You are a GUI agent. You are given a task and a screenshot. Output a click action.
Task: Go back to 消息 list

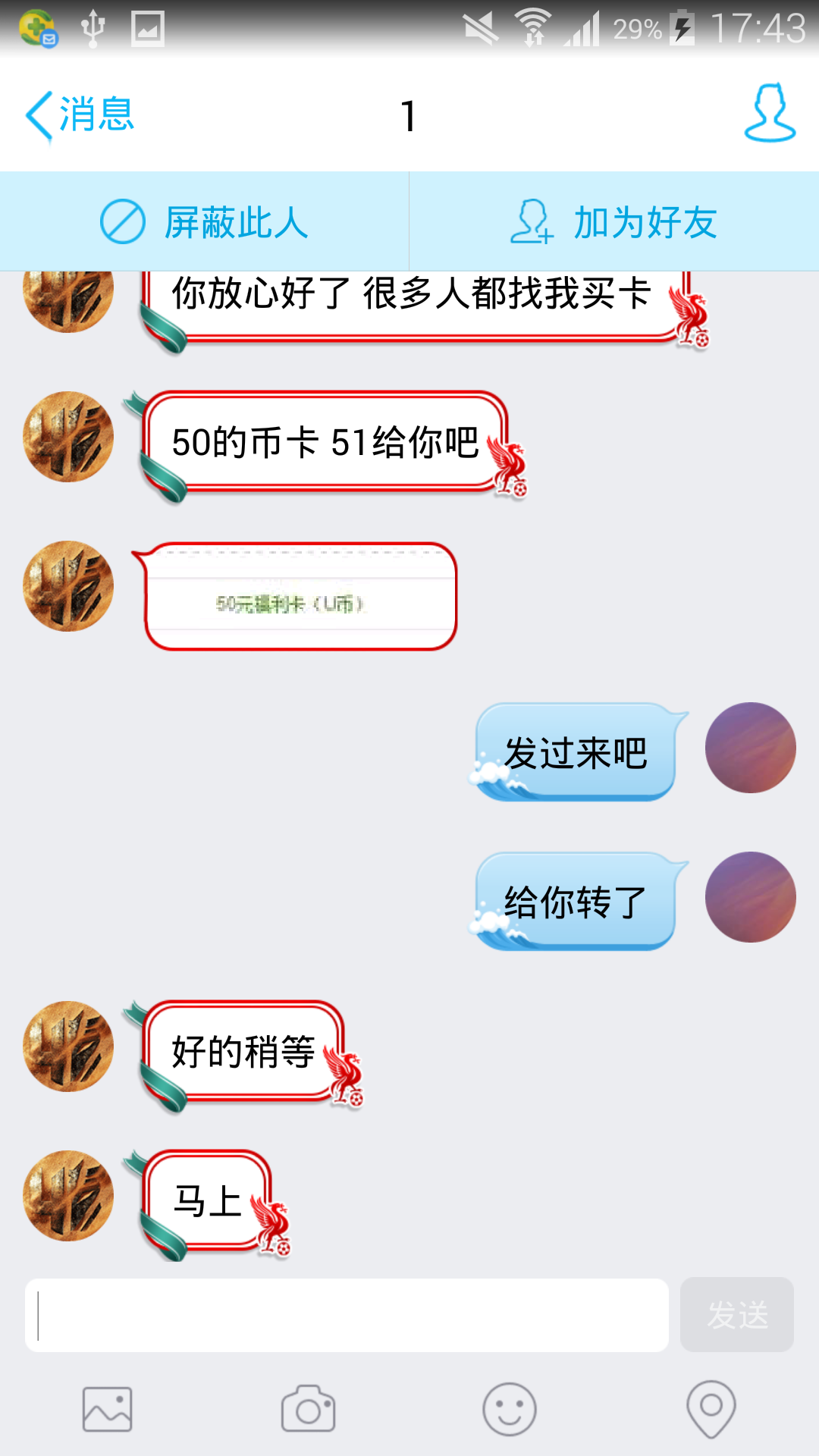point(80,115)
